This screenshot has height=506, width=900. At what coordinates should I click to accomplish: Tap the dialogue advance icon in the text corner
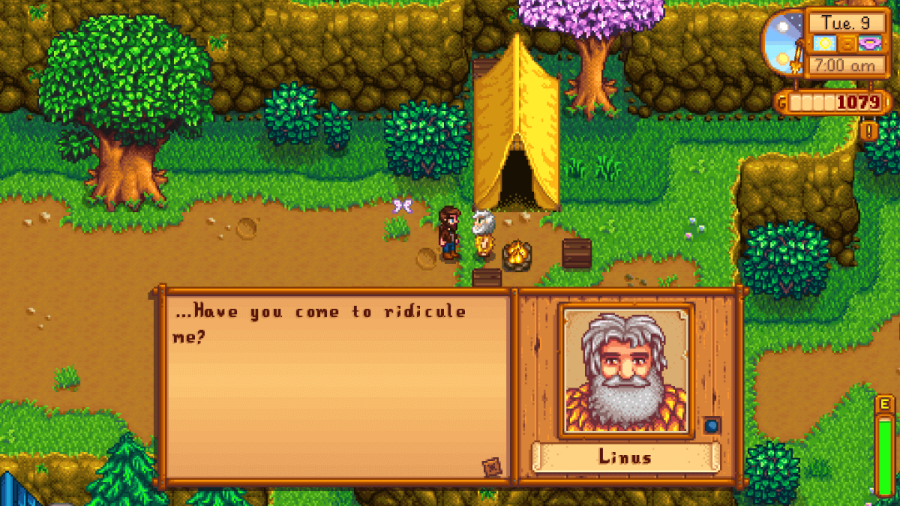coord(491,466)
